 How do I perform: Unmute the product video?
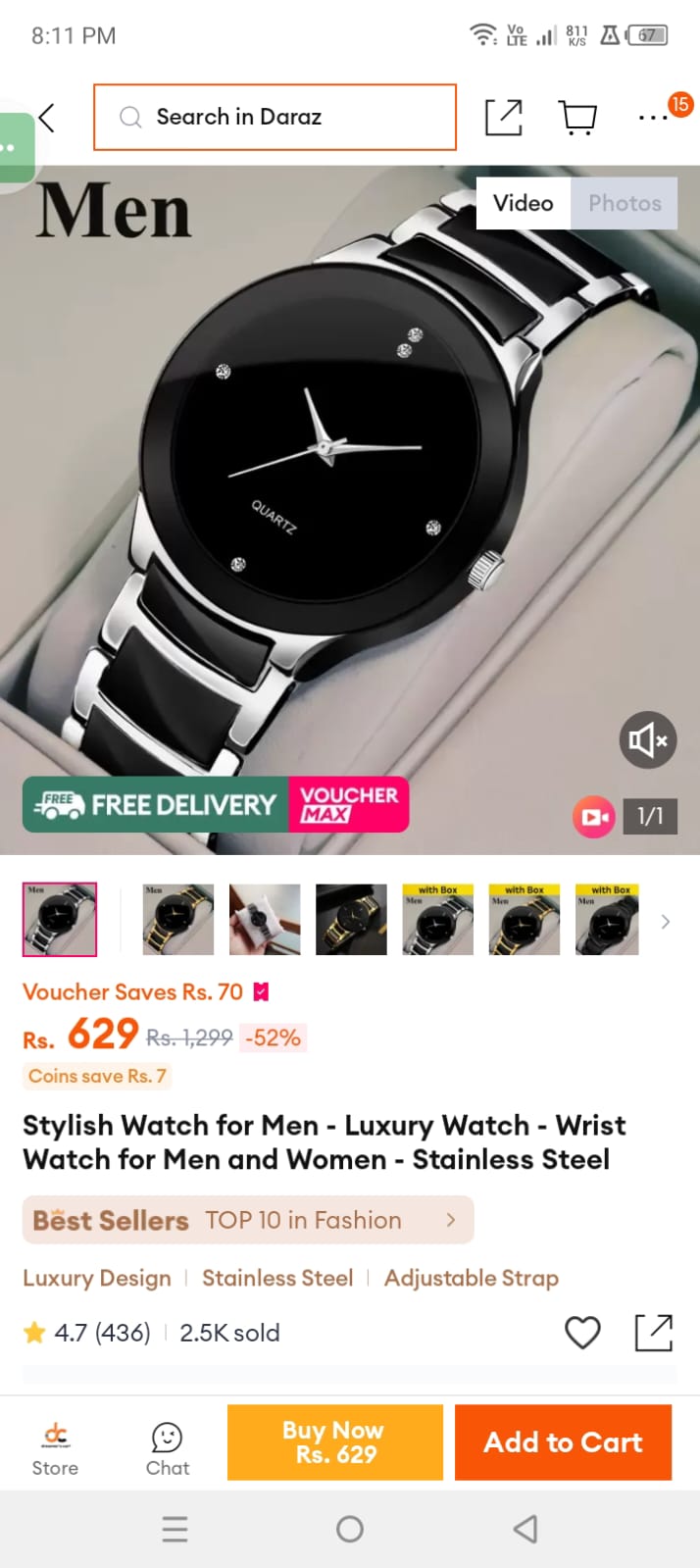coord(647,739)
